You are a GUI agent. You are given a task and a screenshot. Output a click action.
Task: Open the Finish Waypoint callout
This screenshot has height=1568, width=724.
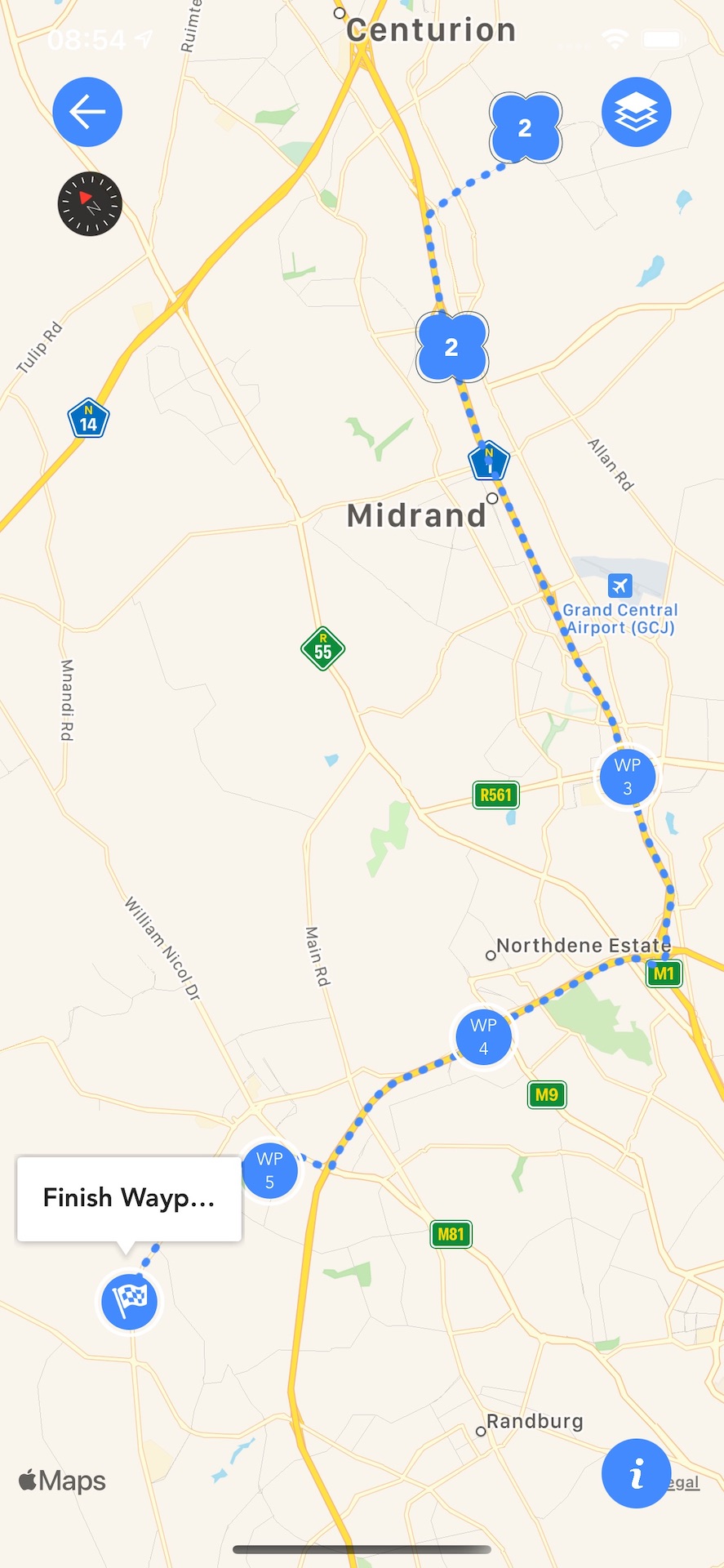[x=129, y=1198]
